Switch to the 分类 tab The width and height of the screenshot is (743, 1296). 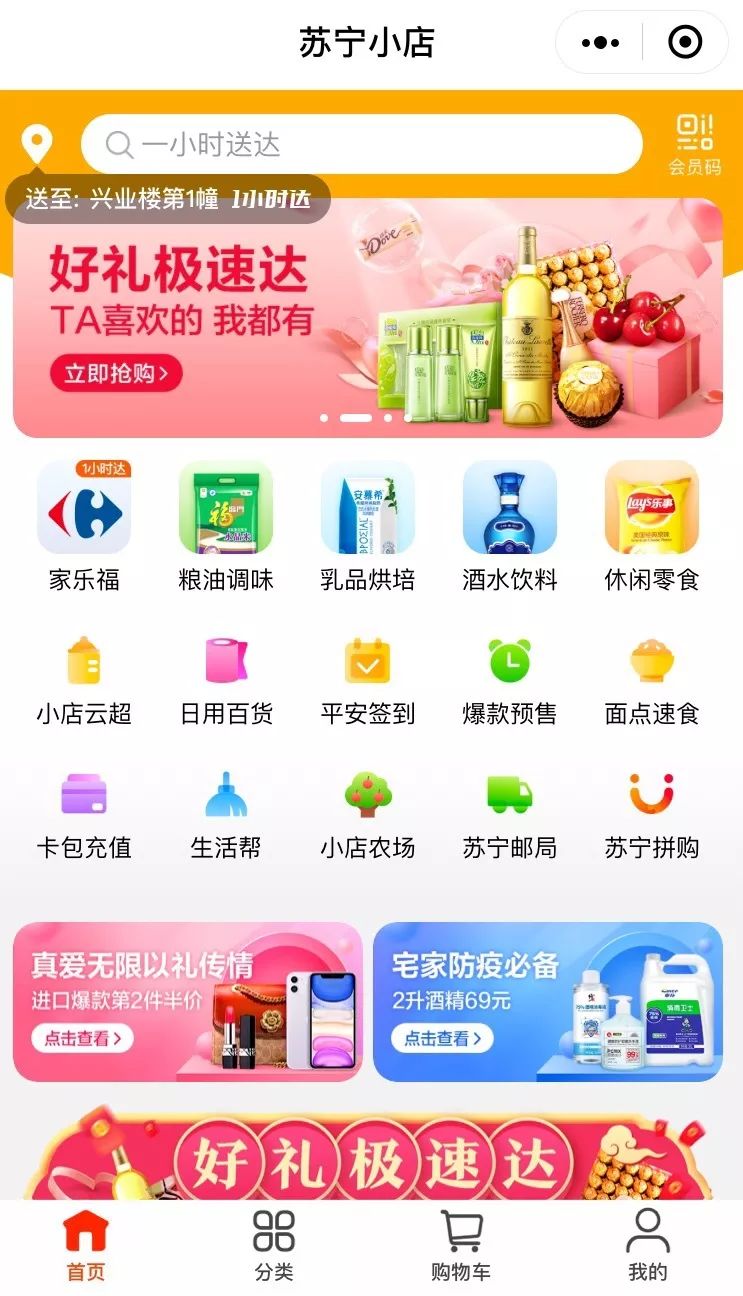point(274,1245)
